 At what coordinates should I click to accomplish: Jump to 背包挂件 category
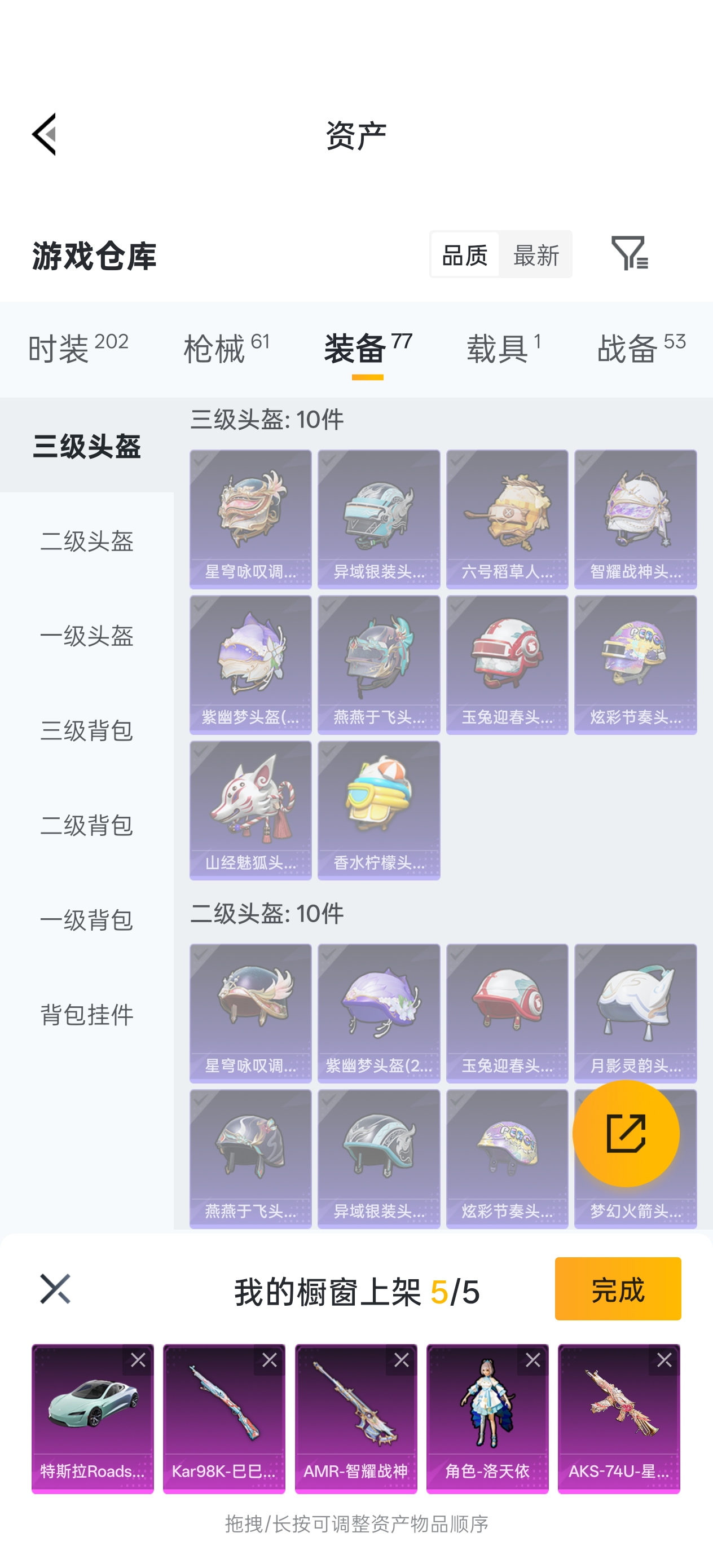[86, 1014]
